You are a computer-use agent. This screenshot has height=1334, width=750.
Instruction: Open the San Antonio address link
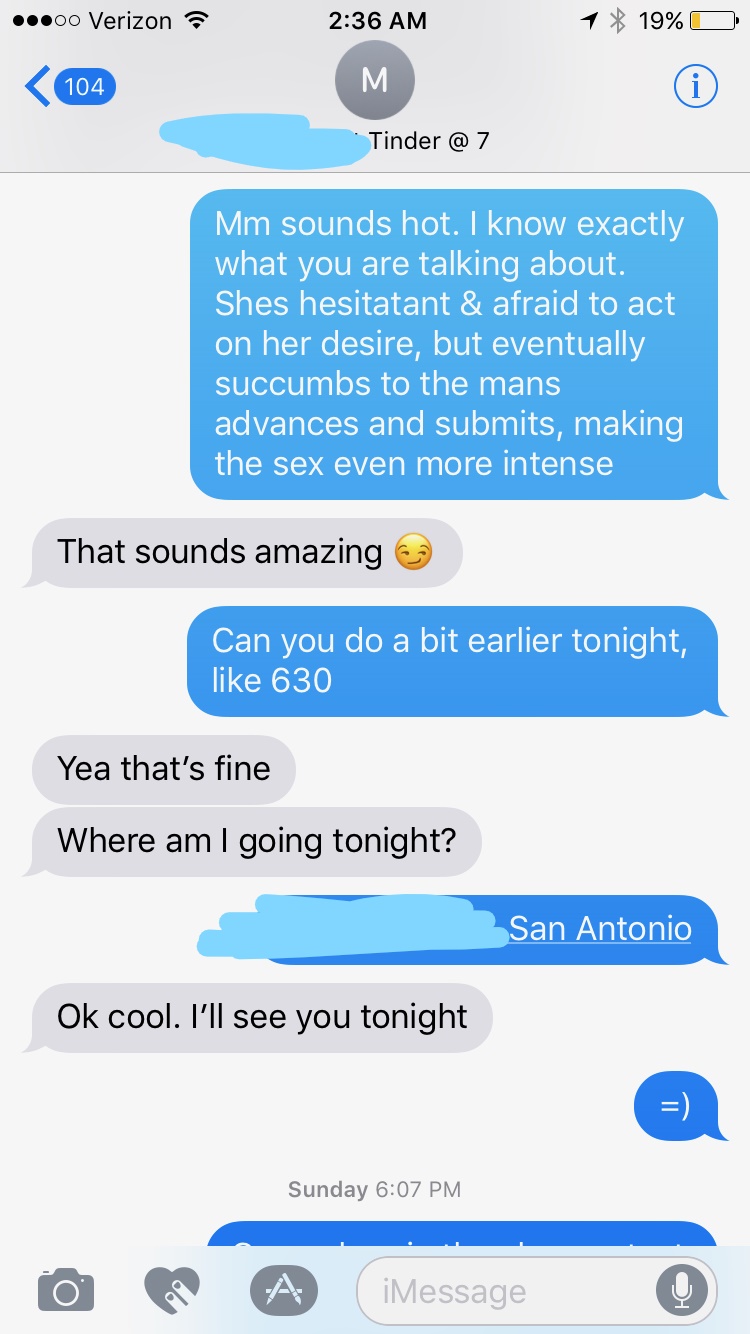[x=600, y=928]
